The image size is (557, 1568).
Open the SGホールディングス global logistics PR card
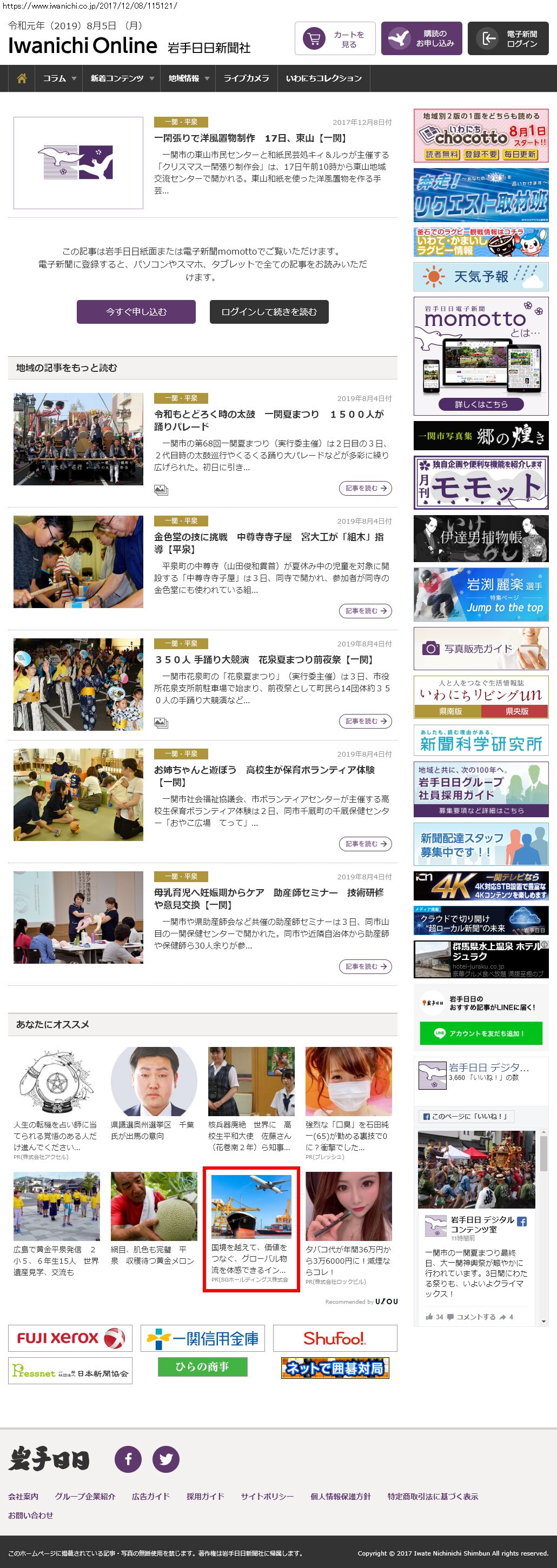[x=251, y=1229]
